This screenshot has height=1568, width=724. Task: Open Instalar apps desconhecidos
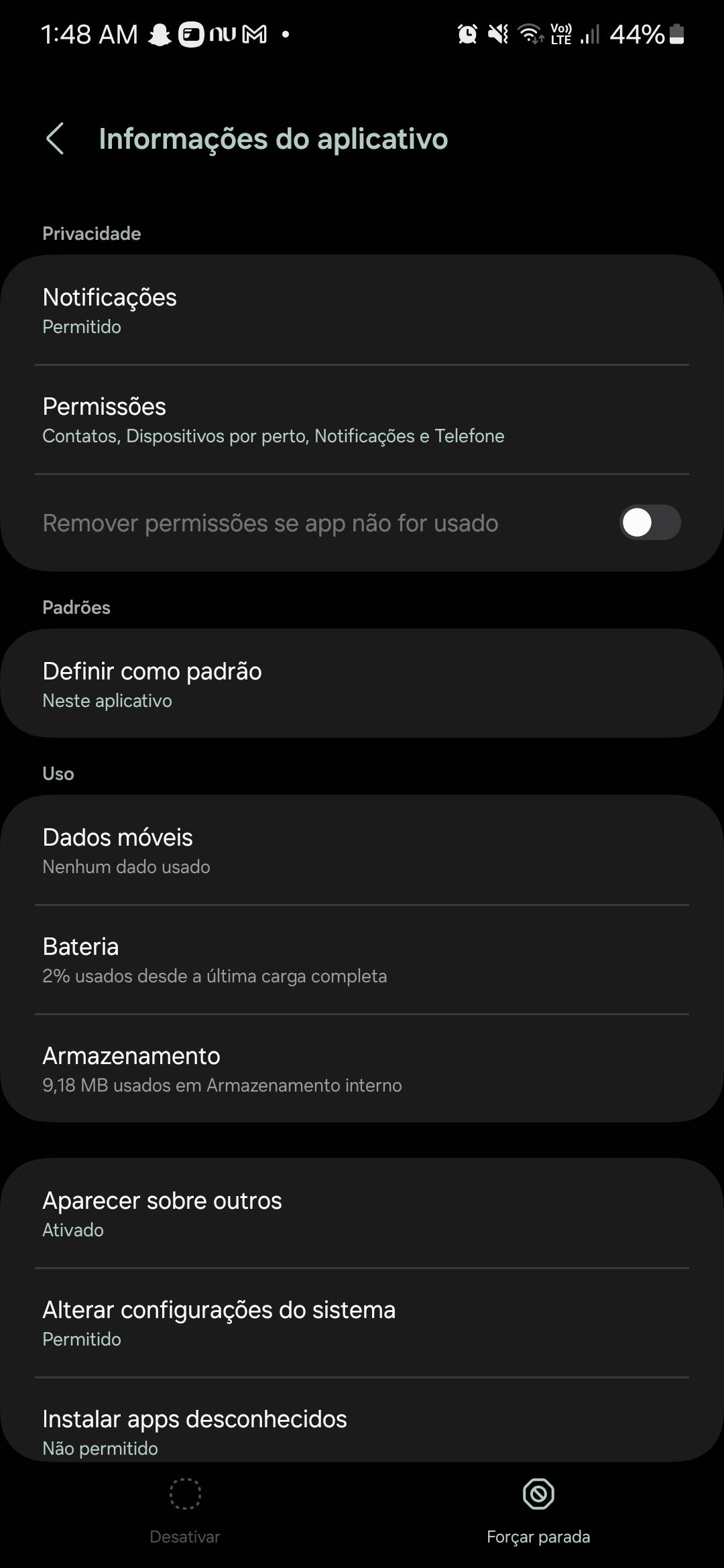[362, 1431]
